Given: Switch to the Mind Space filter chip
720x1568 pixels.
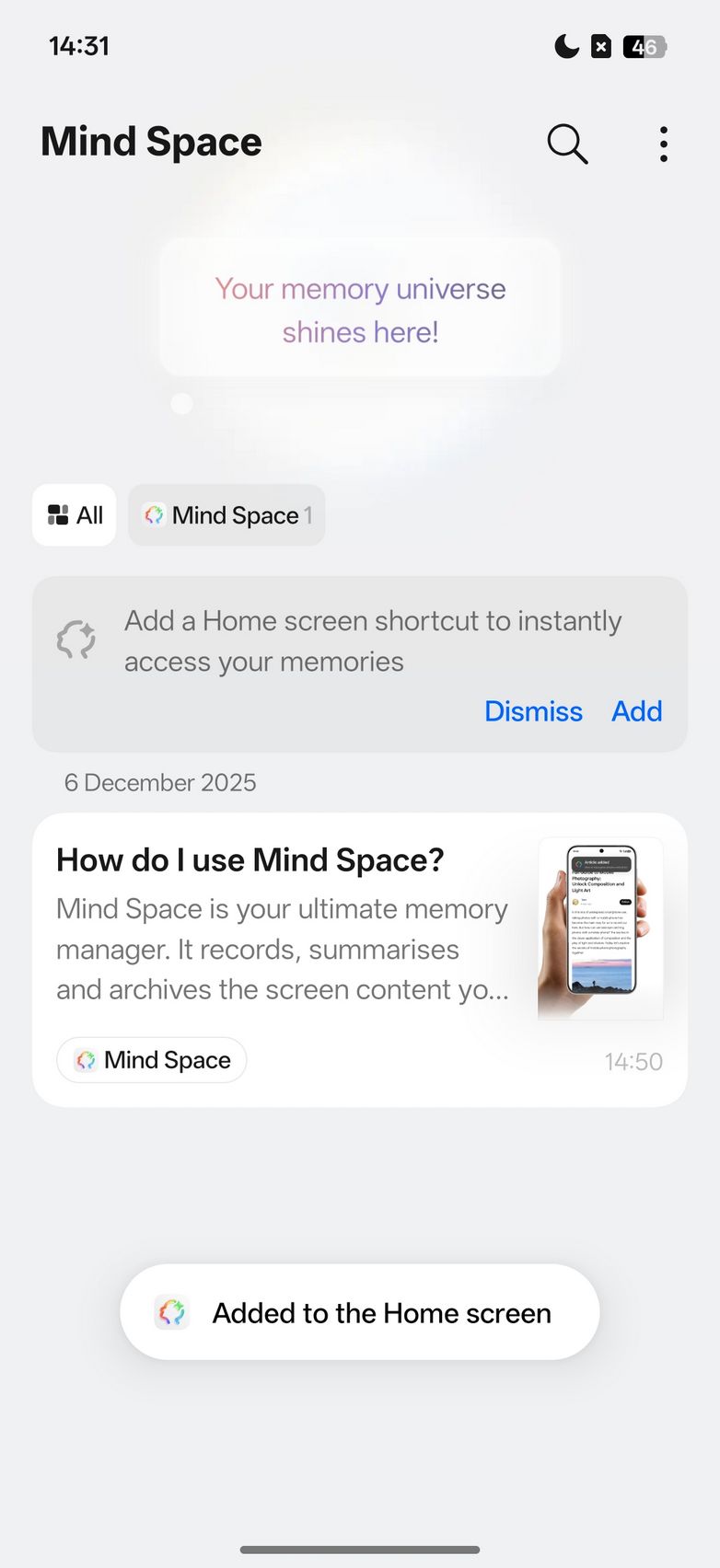Looking at the screenshot, I should coord(226,515).
